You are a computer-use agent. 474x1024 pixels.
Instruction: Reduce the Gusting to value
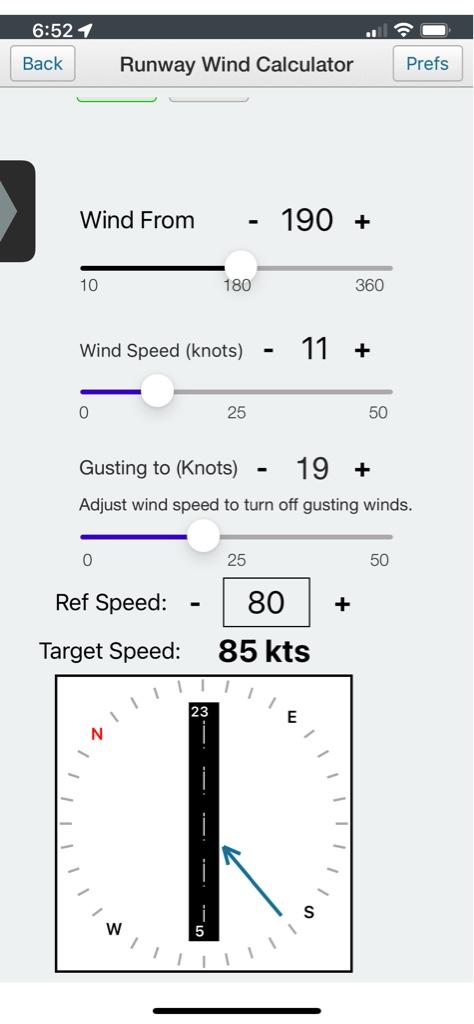coord(262,470)
